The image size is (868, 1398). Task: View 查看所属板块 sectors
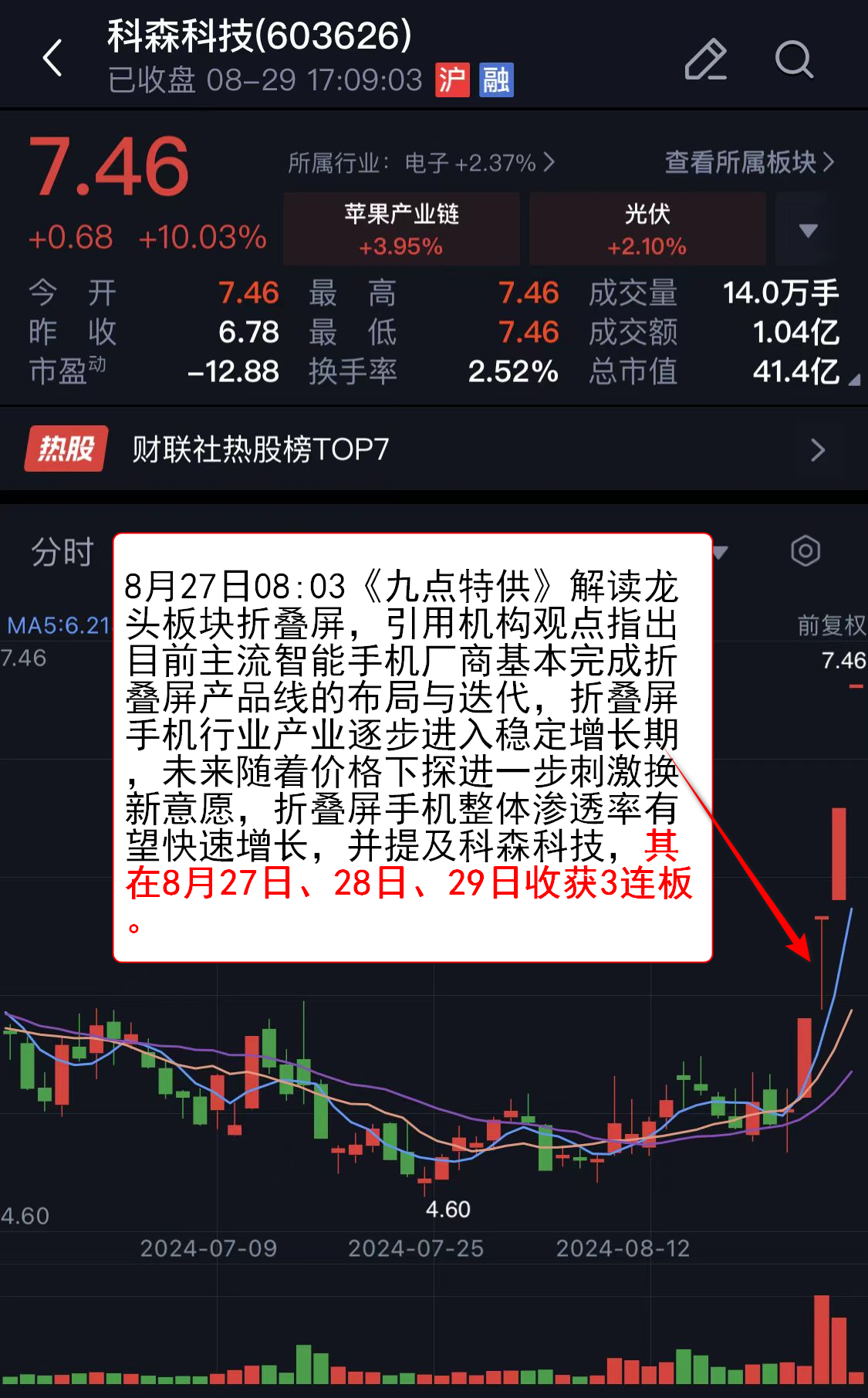(x=748, y=162)
